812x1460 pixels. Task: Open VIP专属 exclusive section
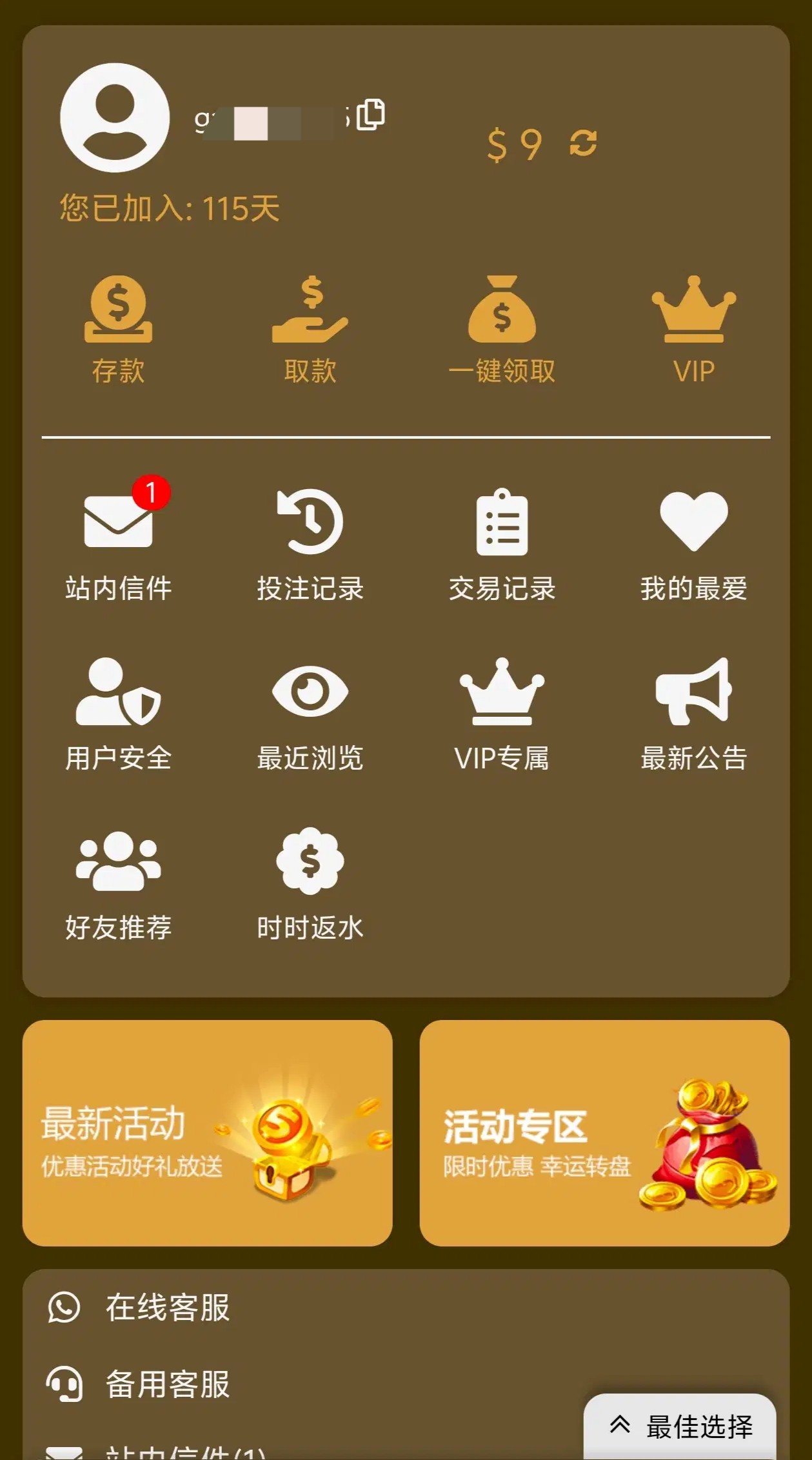(x=502, y=714)
